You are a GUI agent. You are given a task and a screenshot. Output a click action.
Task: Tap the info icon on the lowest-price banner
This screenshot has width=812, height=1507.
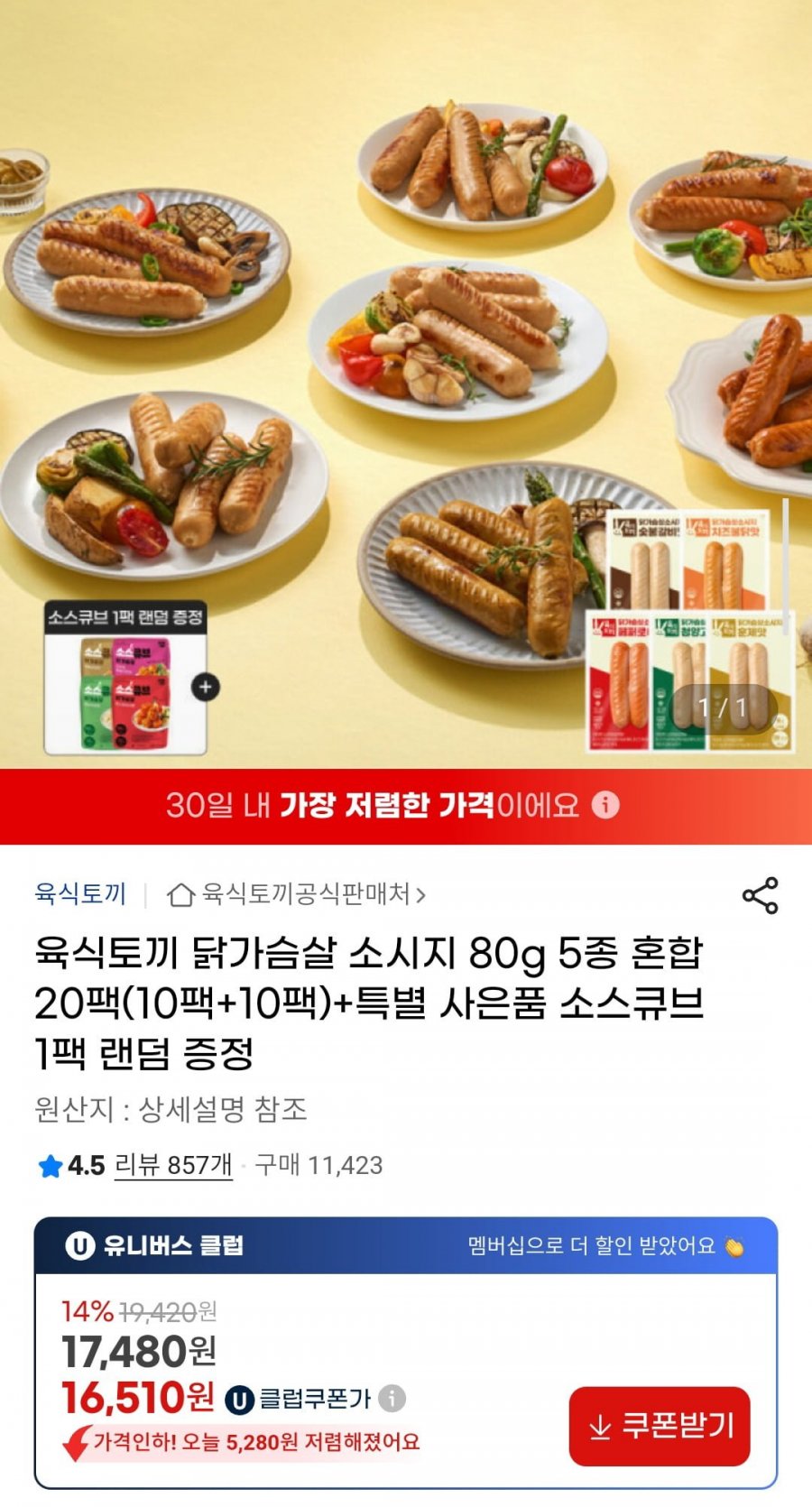coord(605,804)
